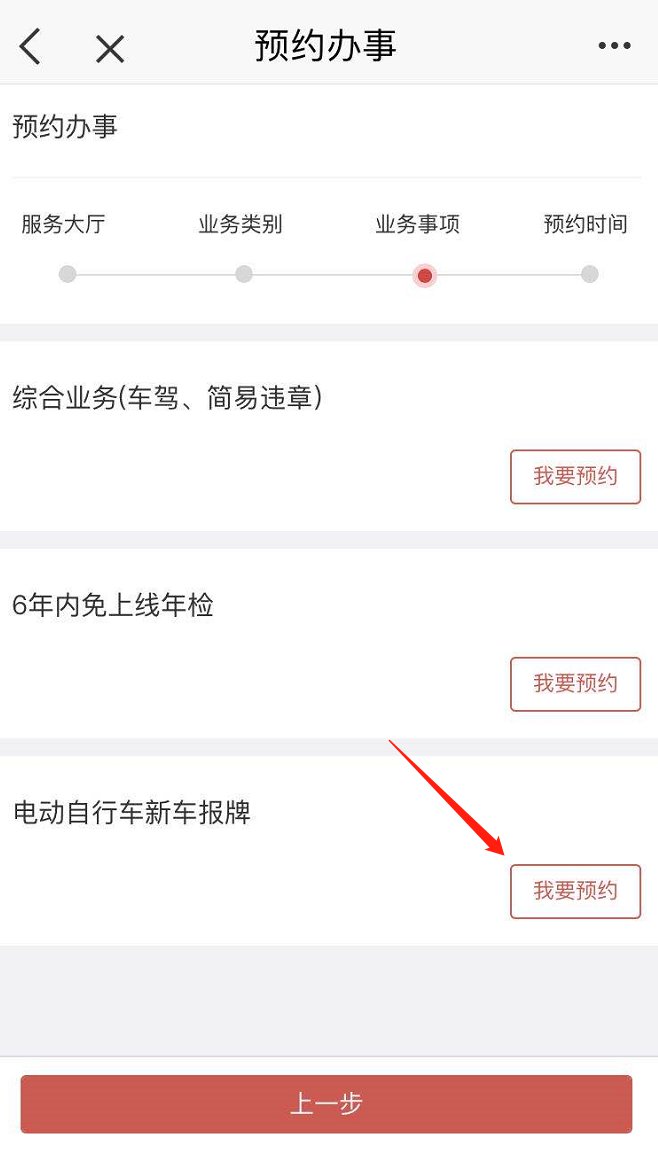The image size is (658, 1153).
Task: Close the 预约办事 page
Action: tap(109, 48)
